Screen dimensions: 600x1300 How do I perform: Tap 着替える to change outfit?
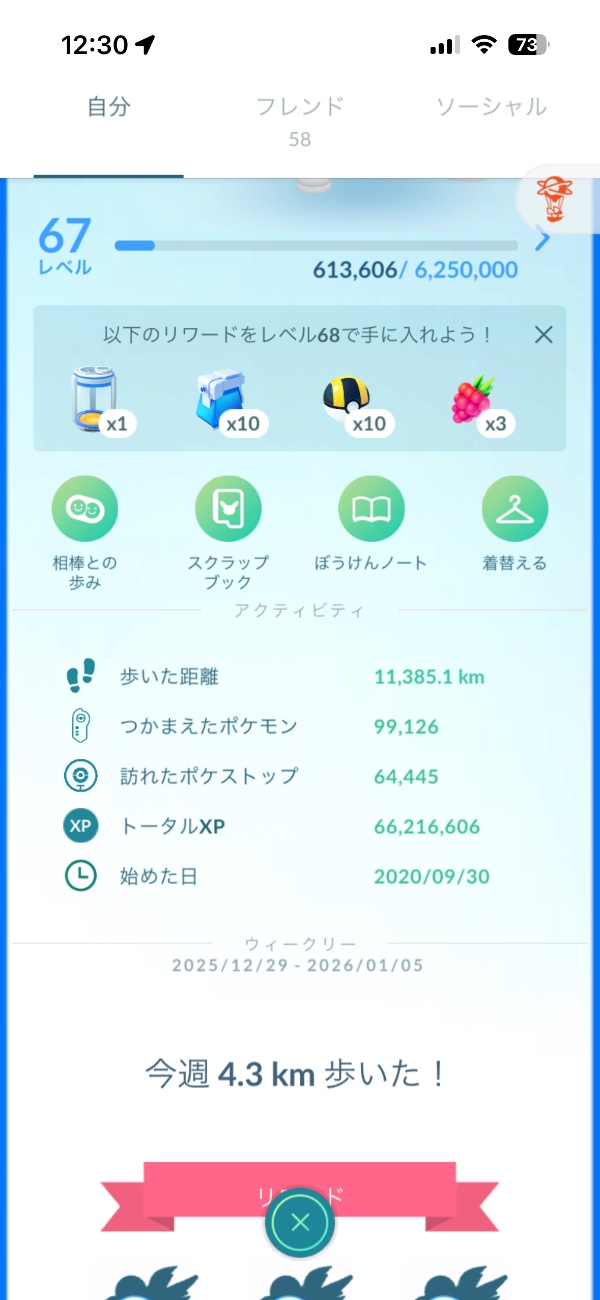point(515,509)
